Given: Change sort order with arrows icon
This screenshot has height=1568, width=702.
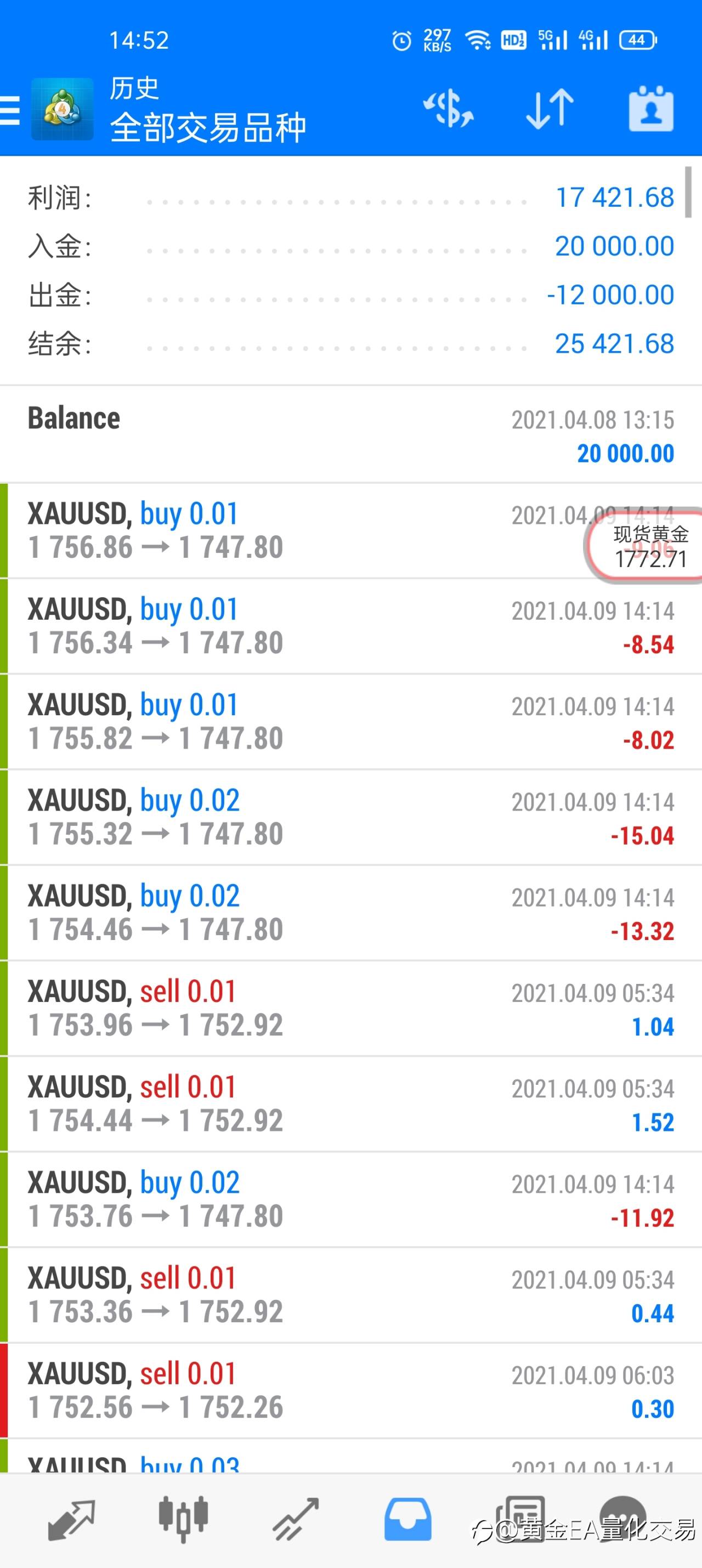Looking at the screenshot, I should click(549, 110).
